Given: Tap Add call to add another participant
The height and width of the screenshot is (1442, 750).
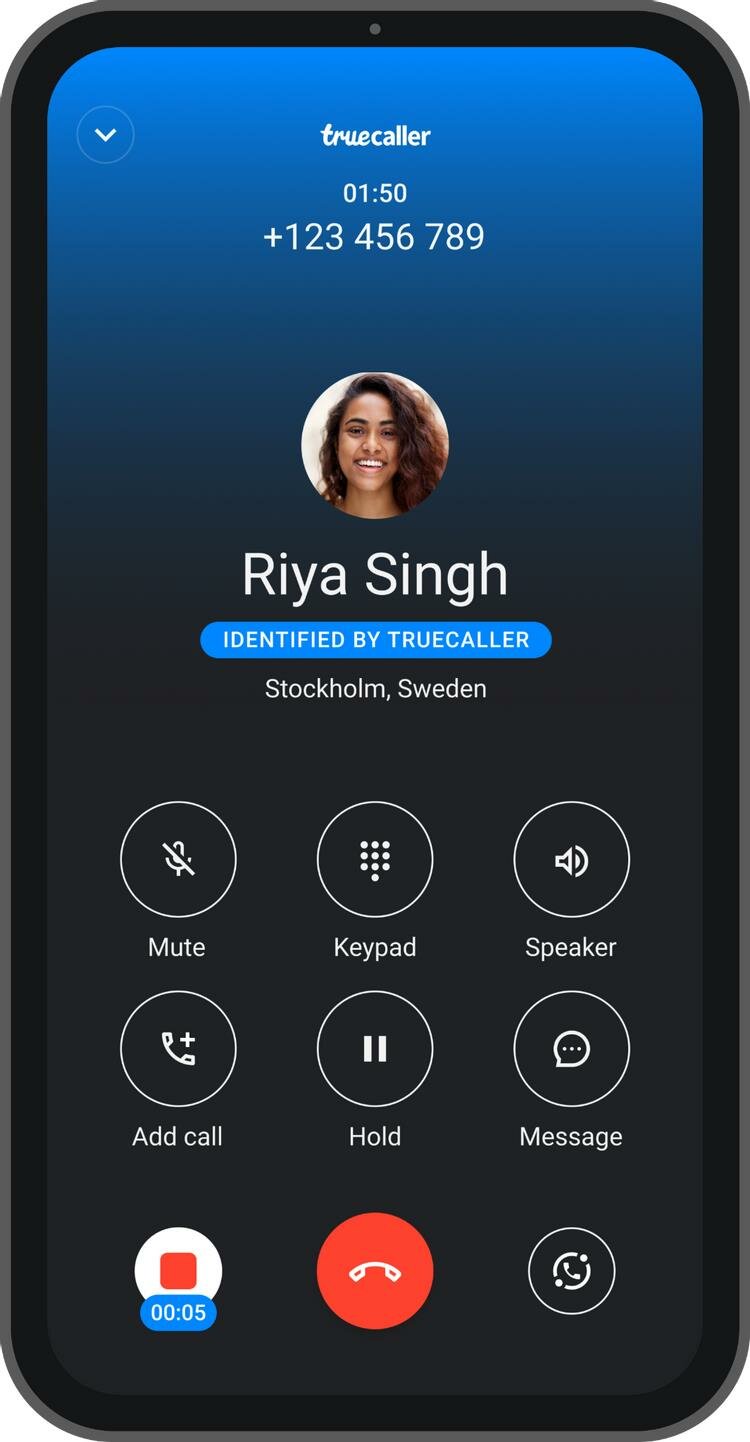Looking at the screenshot, I should pos(178,1048).
